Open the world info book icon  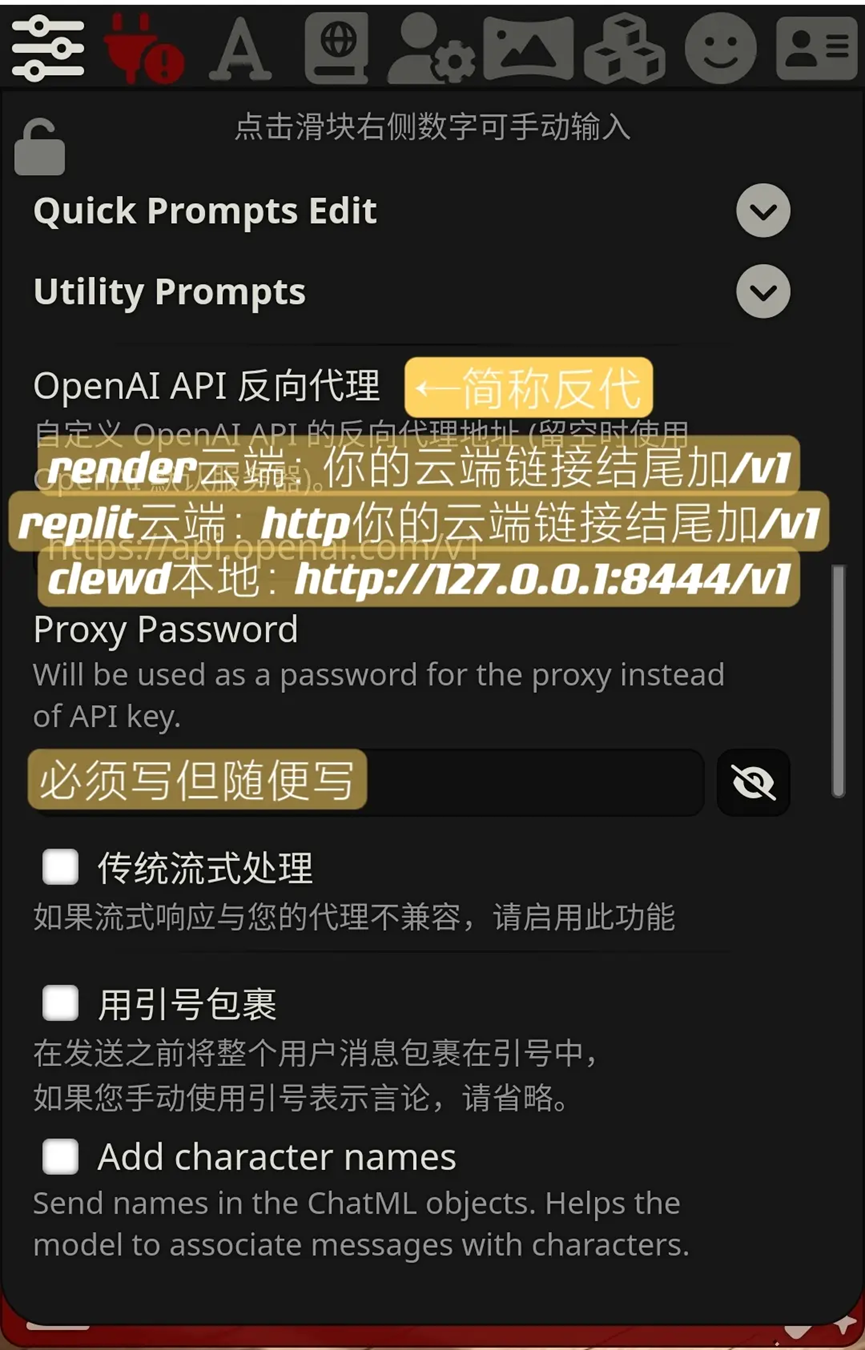tap(337, 48)
